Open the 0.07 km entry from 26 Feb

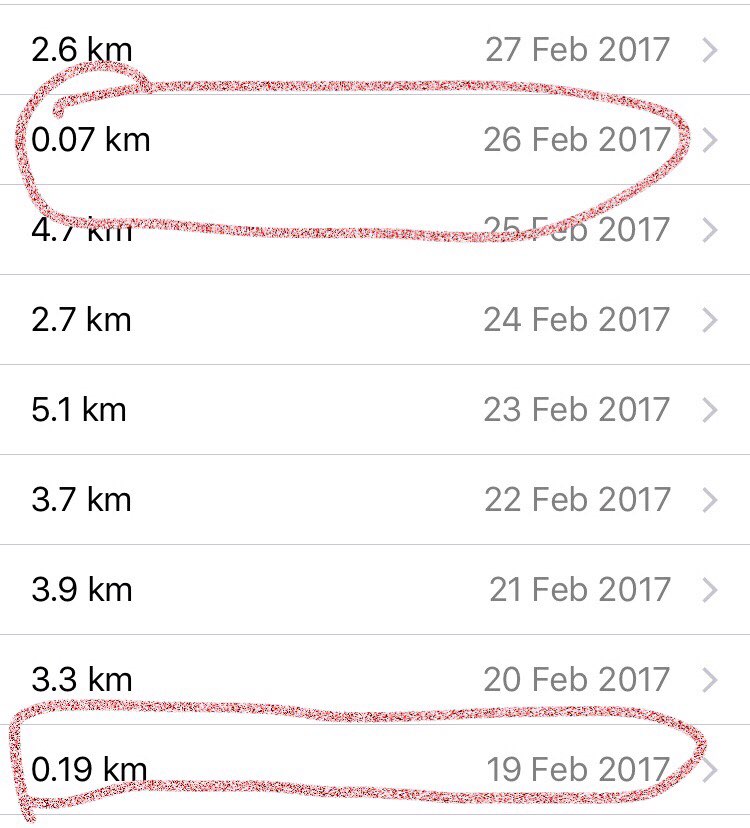tap(375, 139)
